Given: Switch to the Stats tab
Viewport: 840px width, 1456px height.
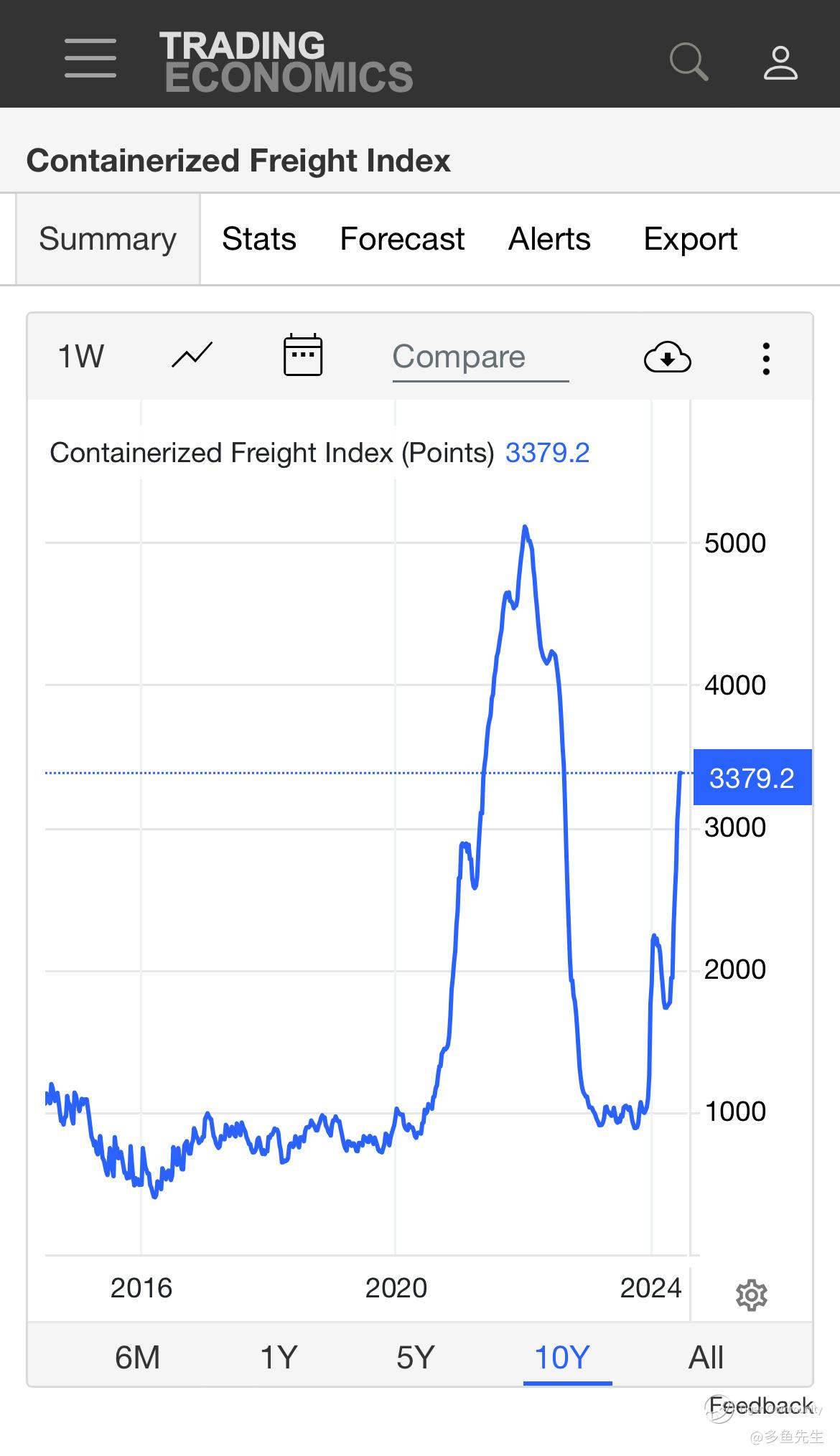Looking at the screenshot, I should pos(259,239).
